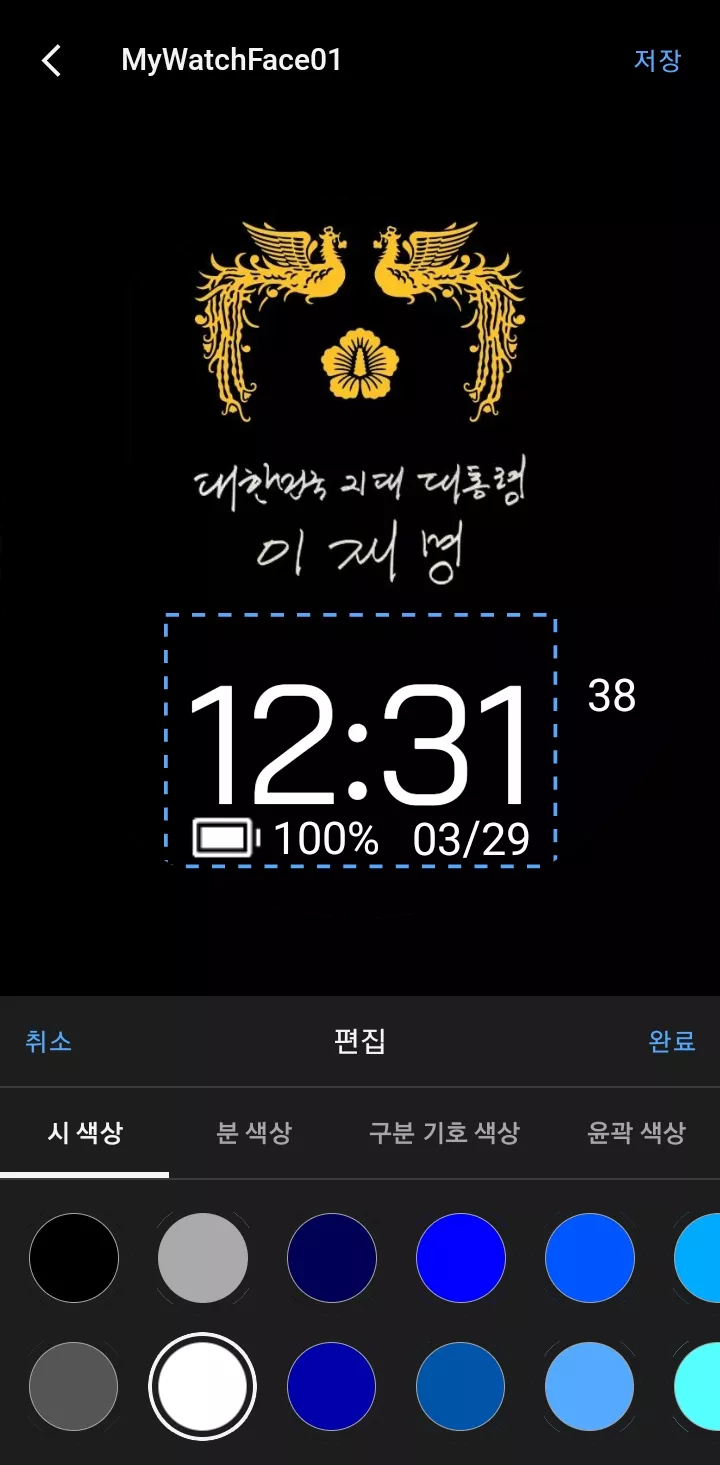
Task: Choose the light gray color swatch
Action: point(203,1258)
